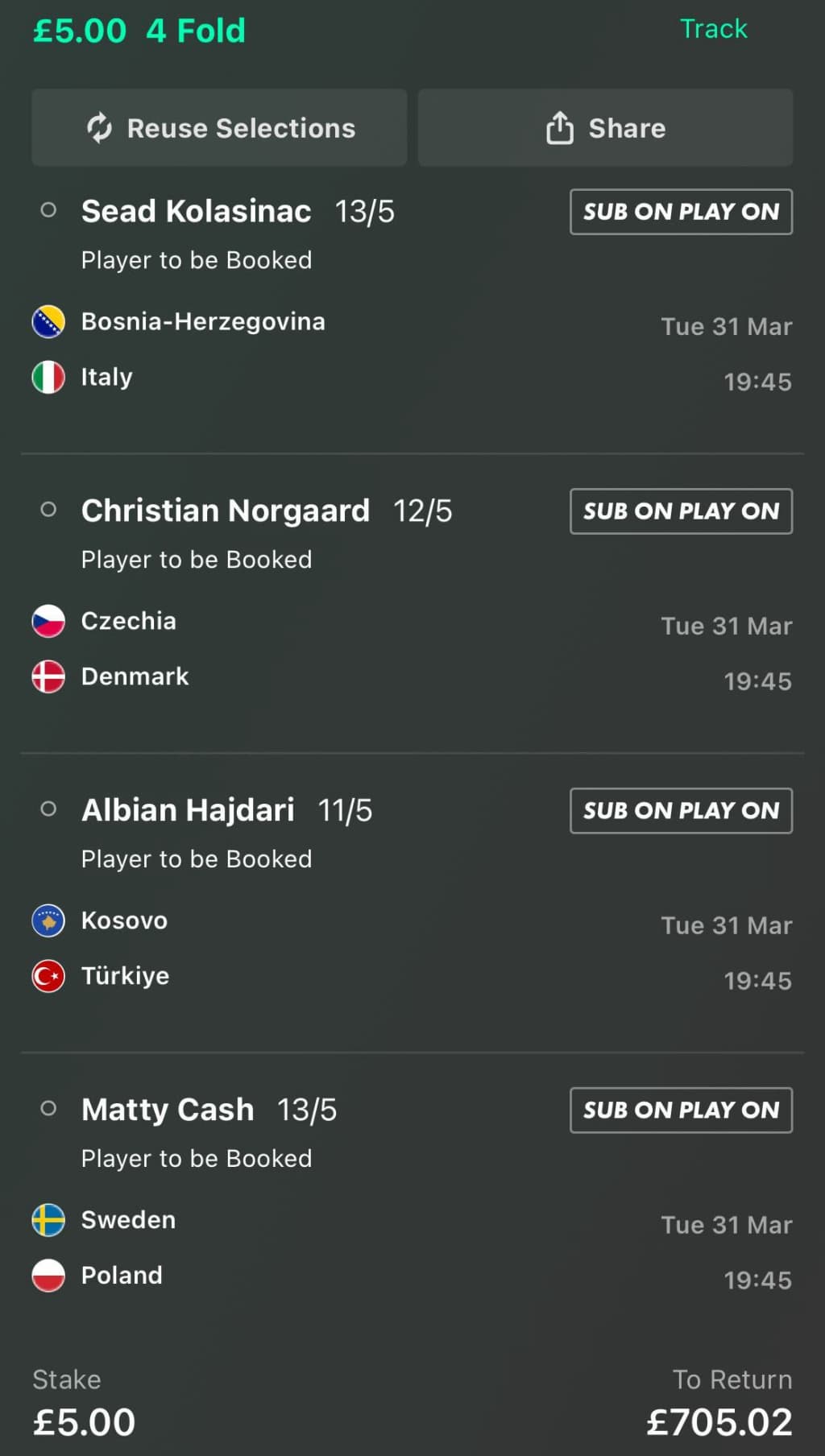Click the Italy flag icon
Screen dimensions: 825x1456
pos(48,376)
